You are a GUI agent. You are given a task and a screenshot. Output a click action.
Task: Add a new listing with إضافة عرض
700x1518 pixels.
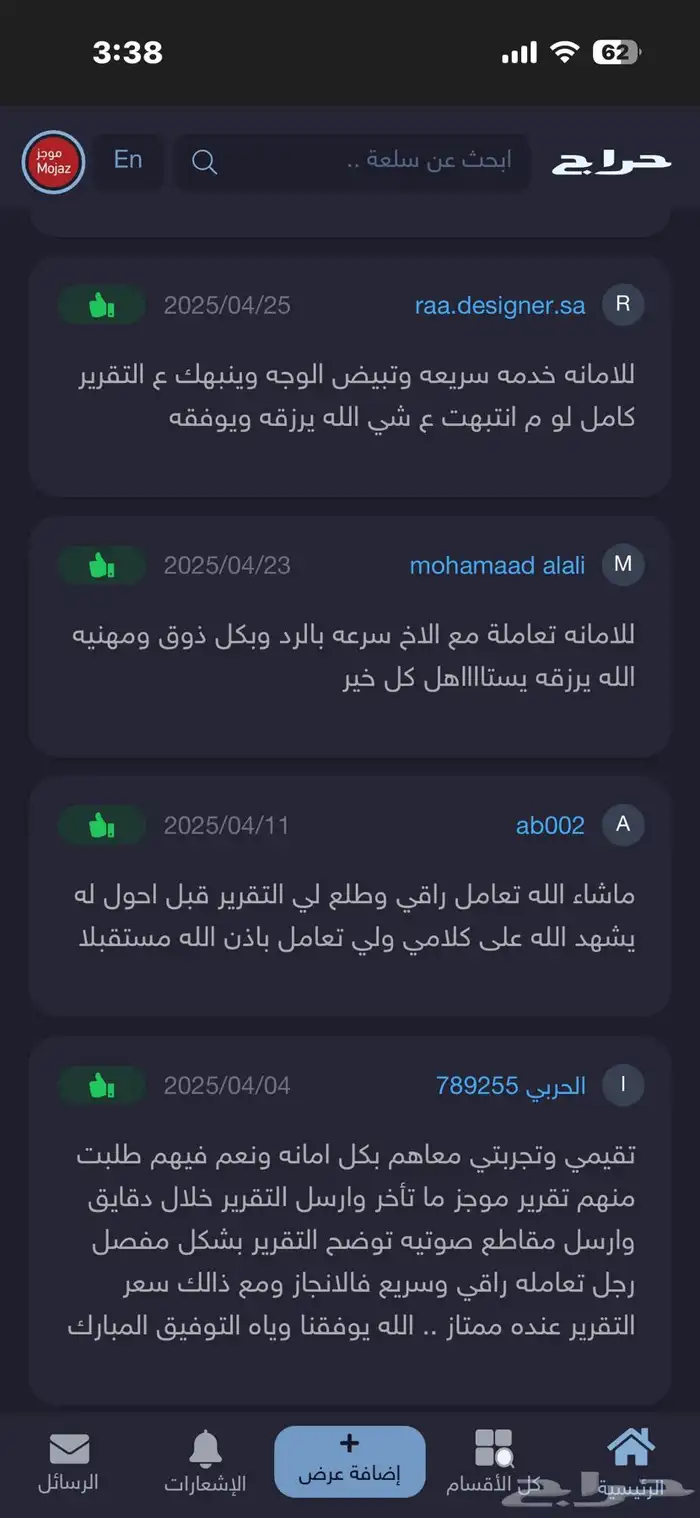[350, 1461]
